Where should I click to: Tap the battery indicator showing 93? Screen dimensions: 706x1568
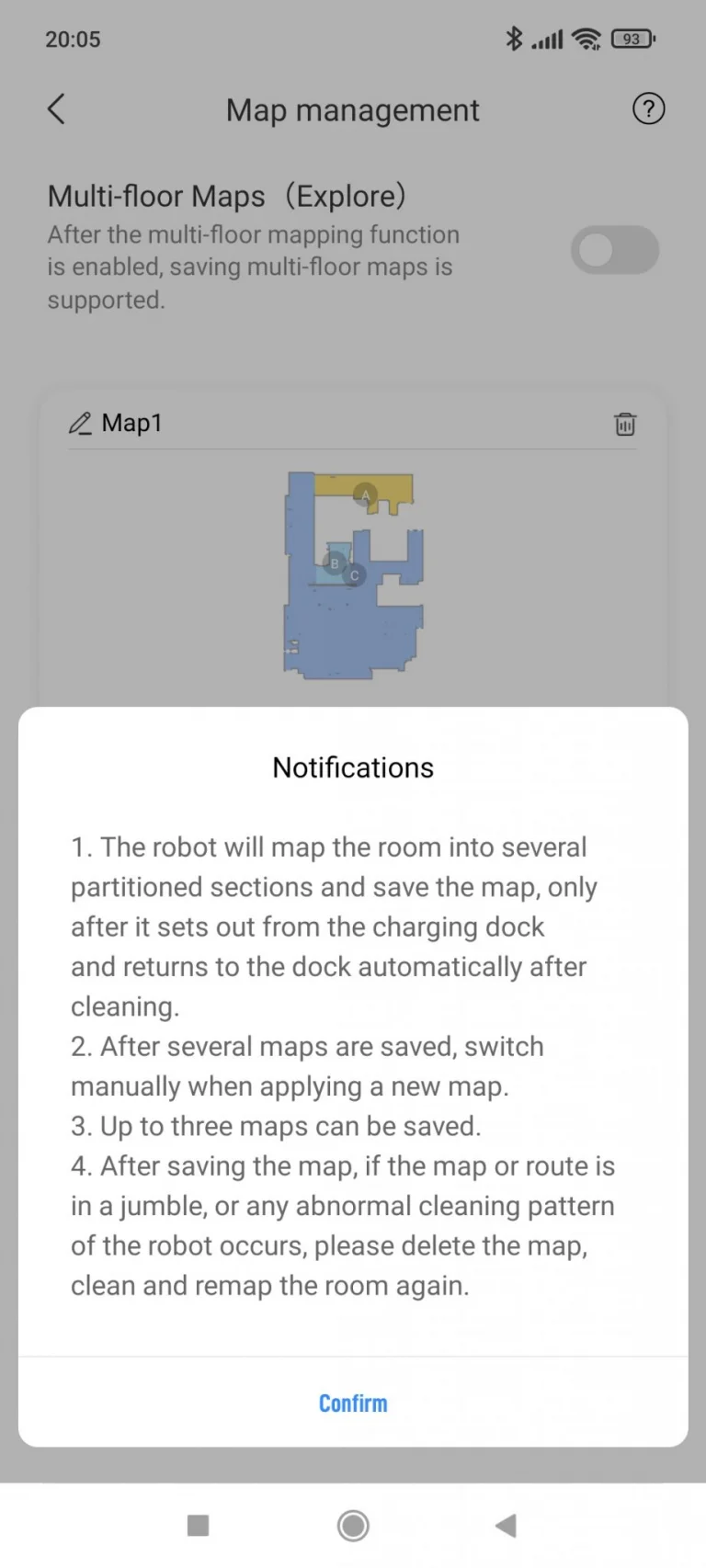(632, 39)
